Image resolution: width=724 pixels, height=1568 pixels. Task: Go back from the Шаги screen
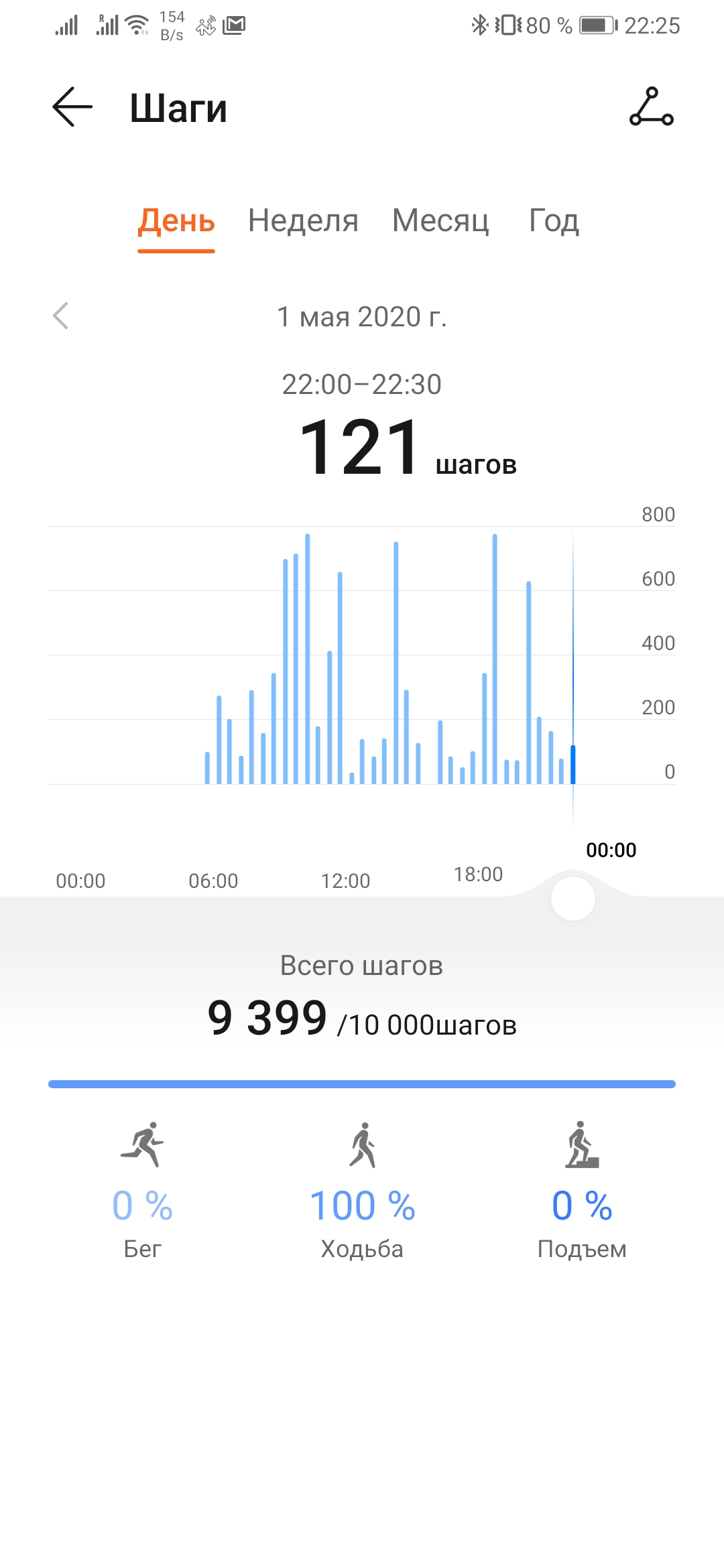[72, 107]
